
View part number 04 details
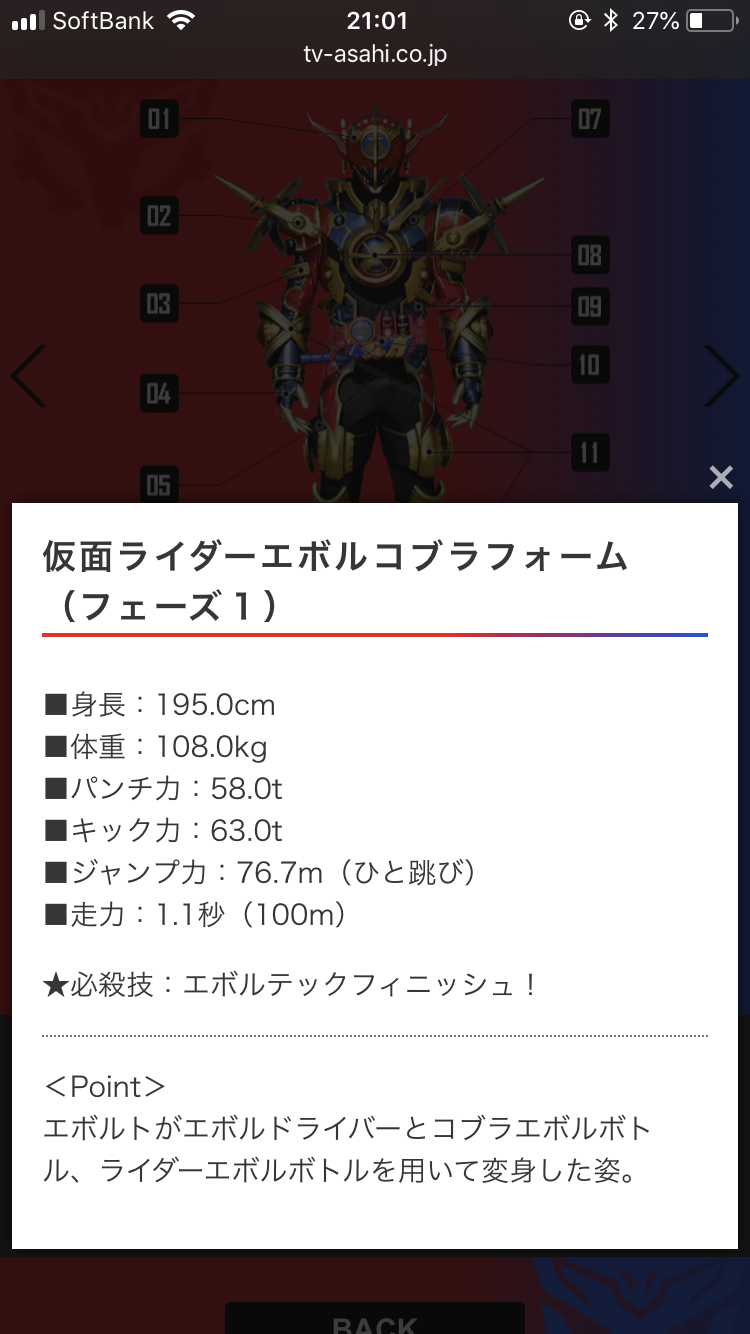pos(159,394)
